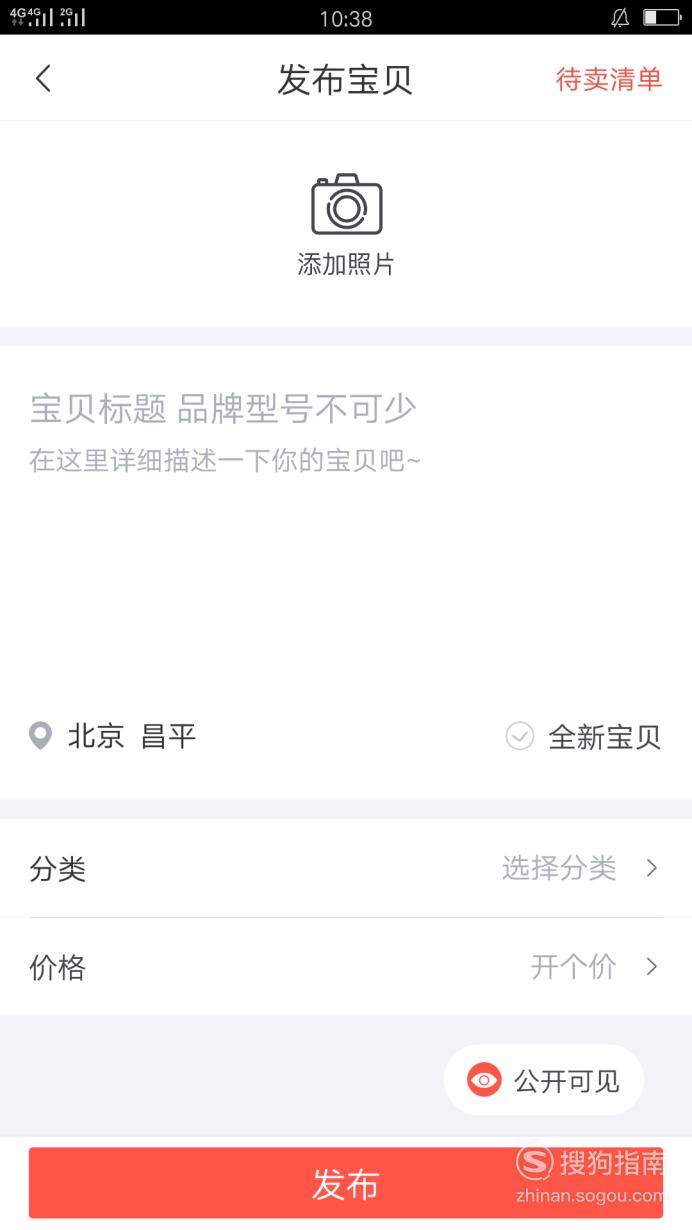Toggle the 公开可见 visibility setting
The height and width of the screenshot is (1230, 692).
click(544, 1080)
